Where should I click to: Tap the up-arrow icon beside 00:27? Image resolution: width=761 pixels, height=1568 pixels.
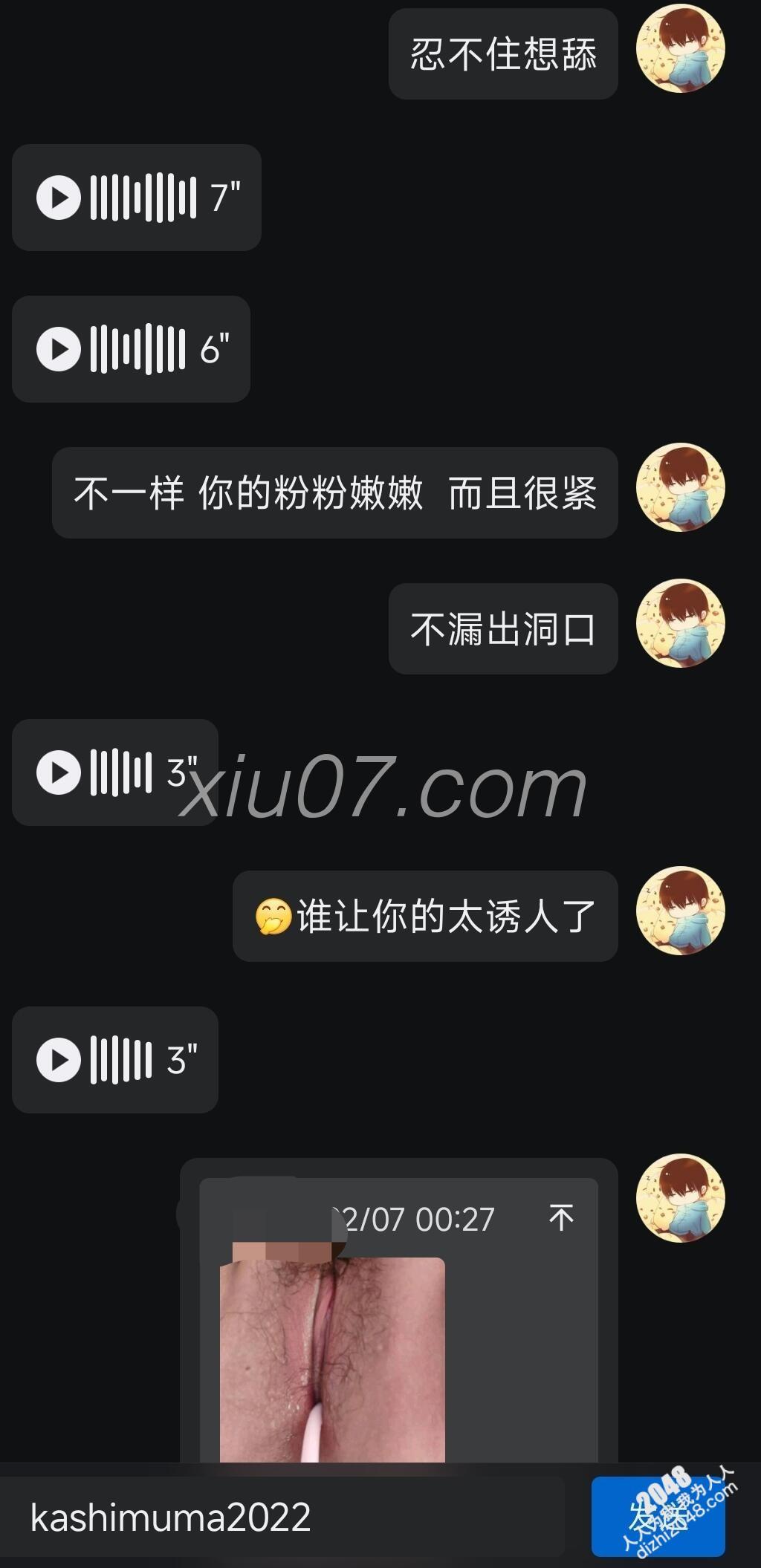click(561, 1218)
